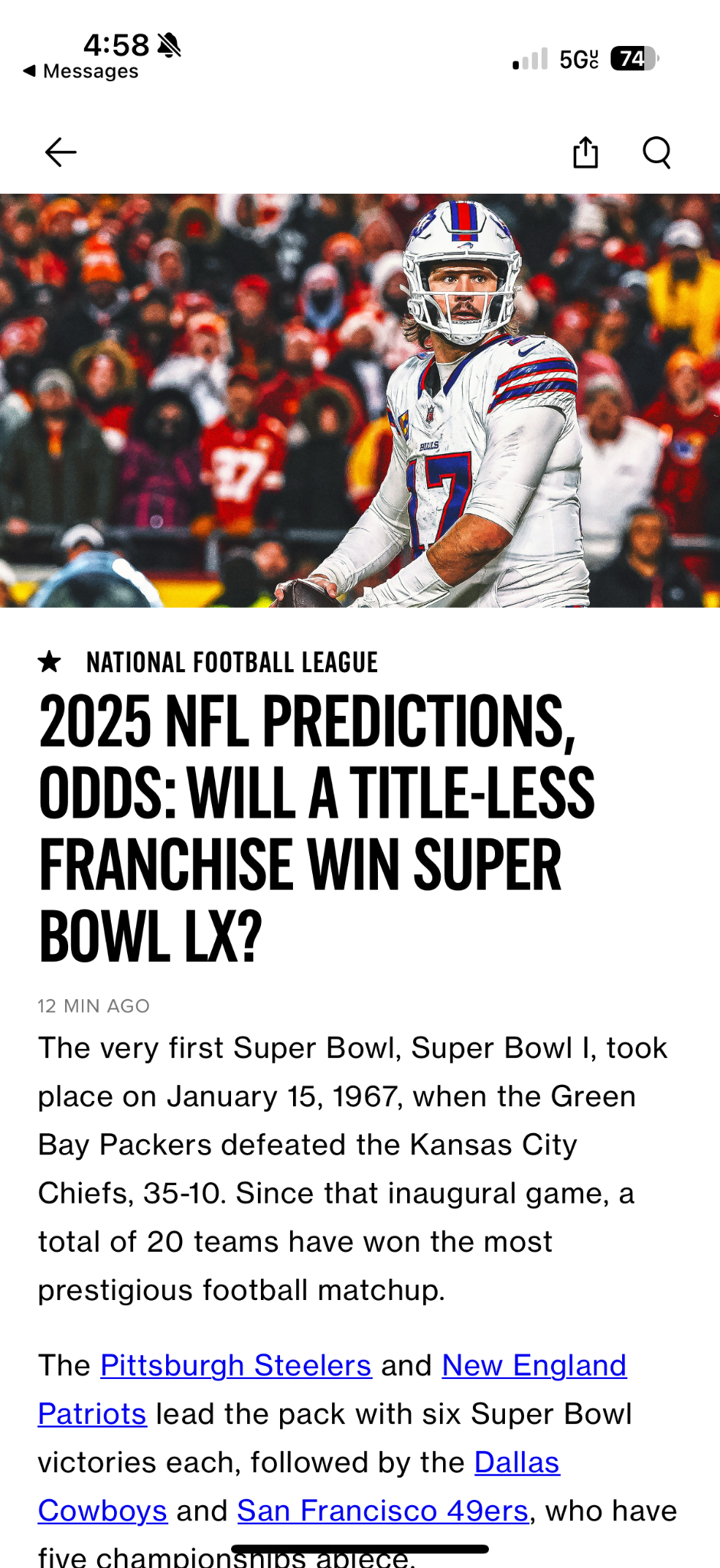Go back using the arrow icon

[x=60, y=152]
